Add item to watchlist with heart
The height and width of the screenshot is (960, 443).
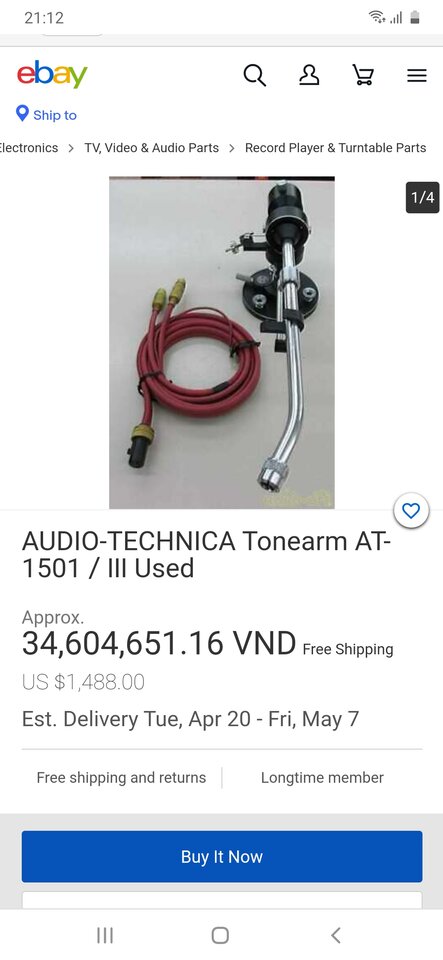[411, 510]
